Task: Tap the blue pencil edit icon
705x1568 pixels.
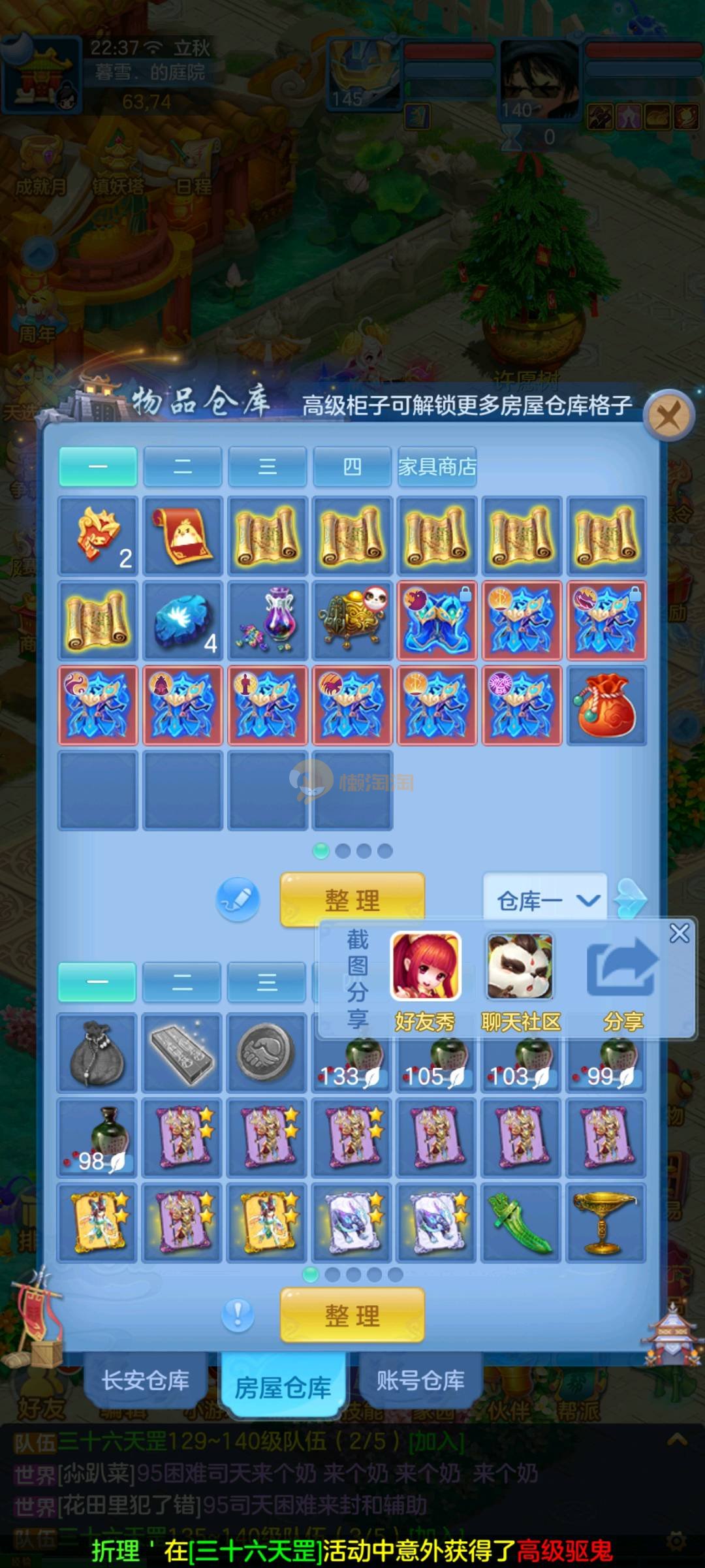Action: pyautogui.click(x=238, y=899)
